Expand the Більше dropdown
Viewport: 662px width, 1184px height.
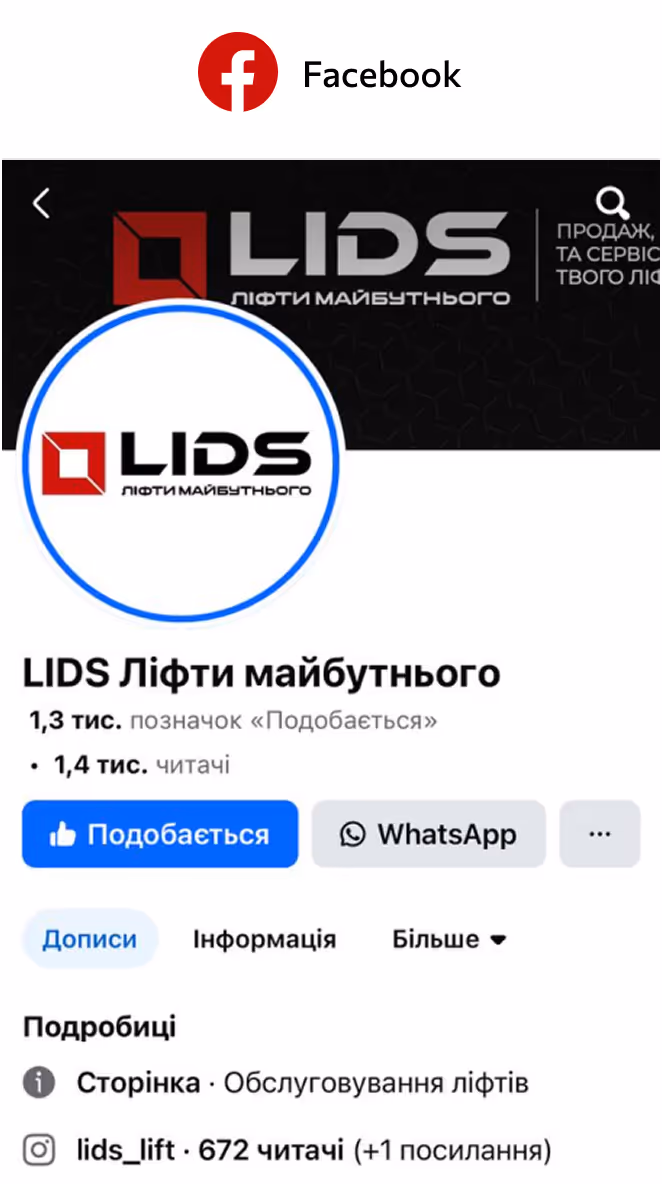click(x=449, y=939)
